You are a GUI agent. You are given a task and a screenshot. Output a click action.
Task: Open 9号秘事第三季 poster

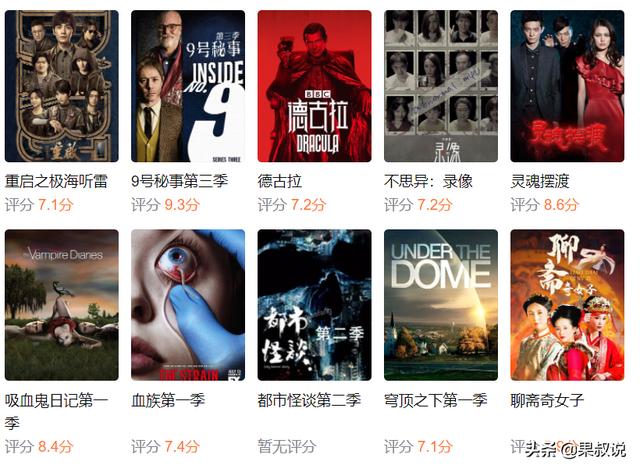point(188,86)
